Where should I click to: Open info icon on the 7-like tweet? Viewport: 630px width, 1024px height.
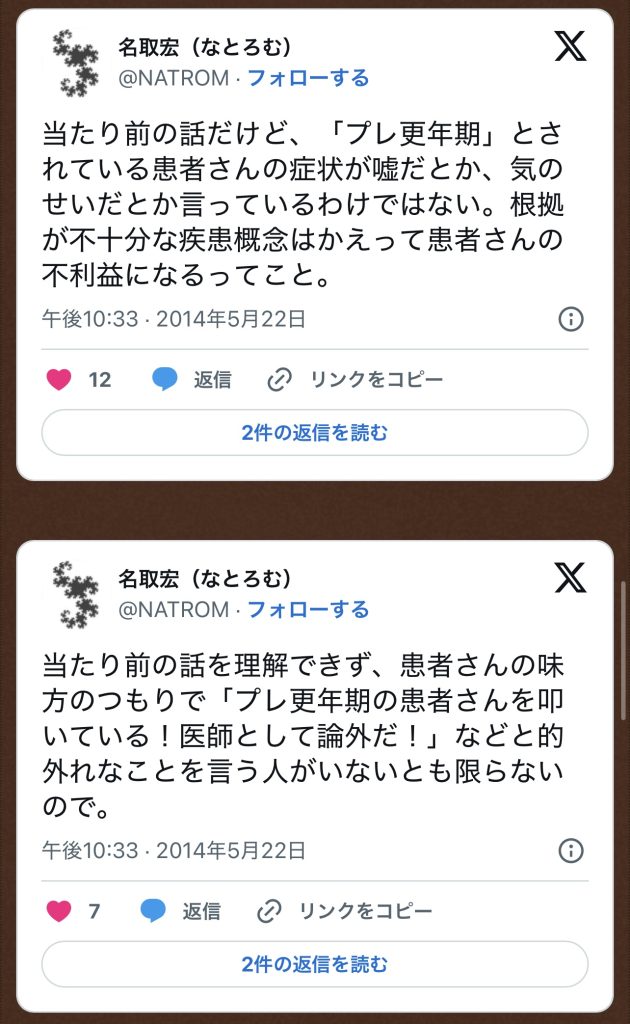(570, 850)
